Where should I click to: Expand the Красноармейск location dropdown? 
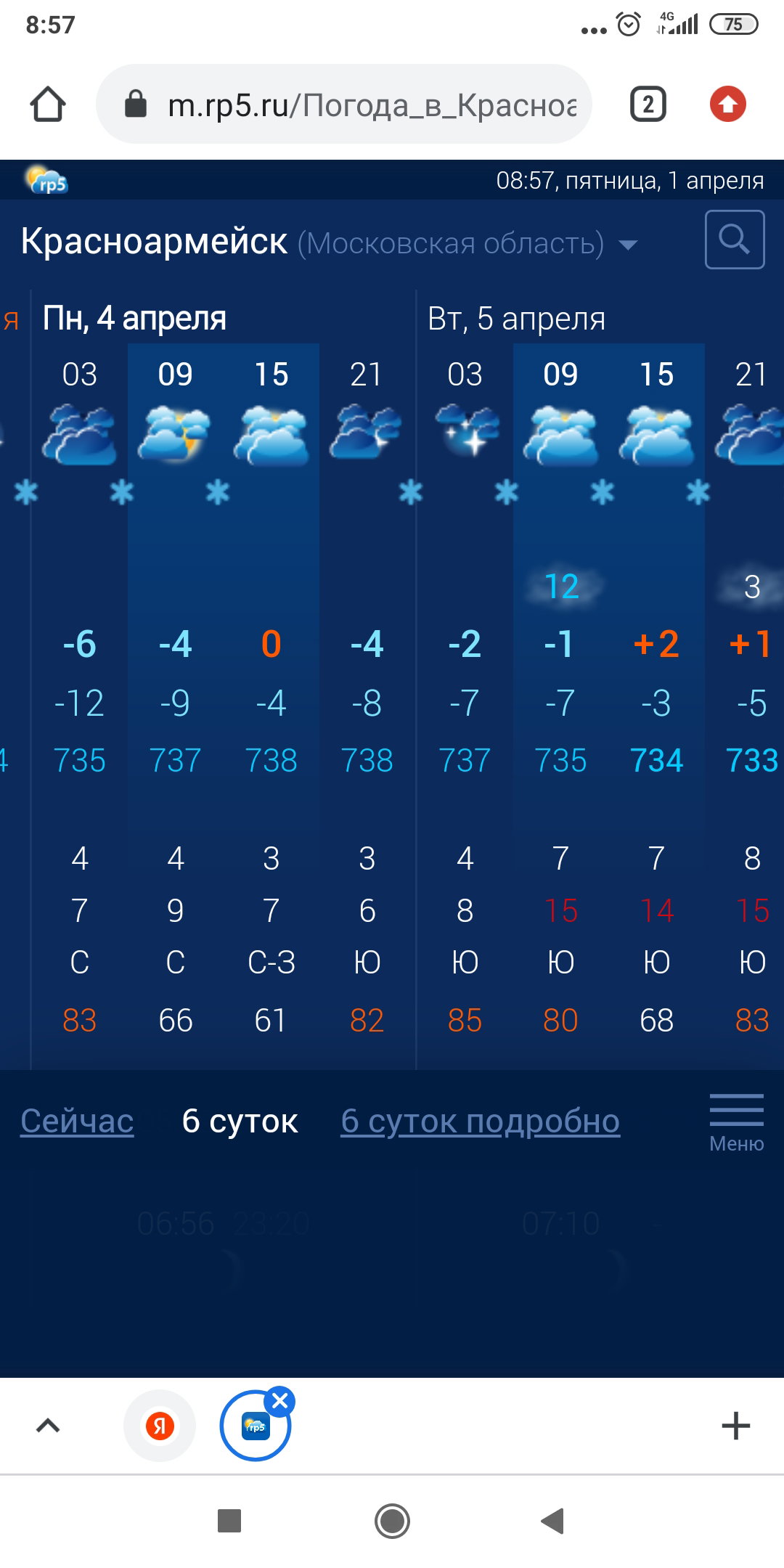pyautogui.click(x=628, y=245)
